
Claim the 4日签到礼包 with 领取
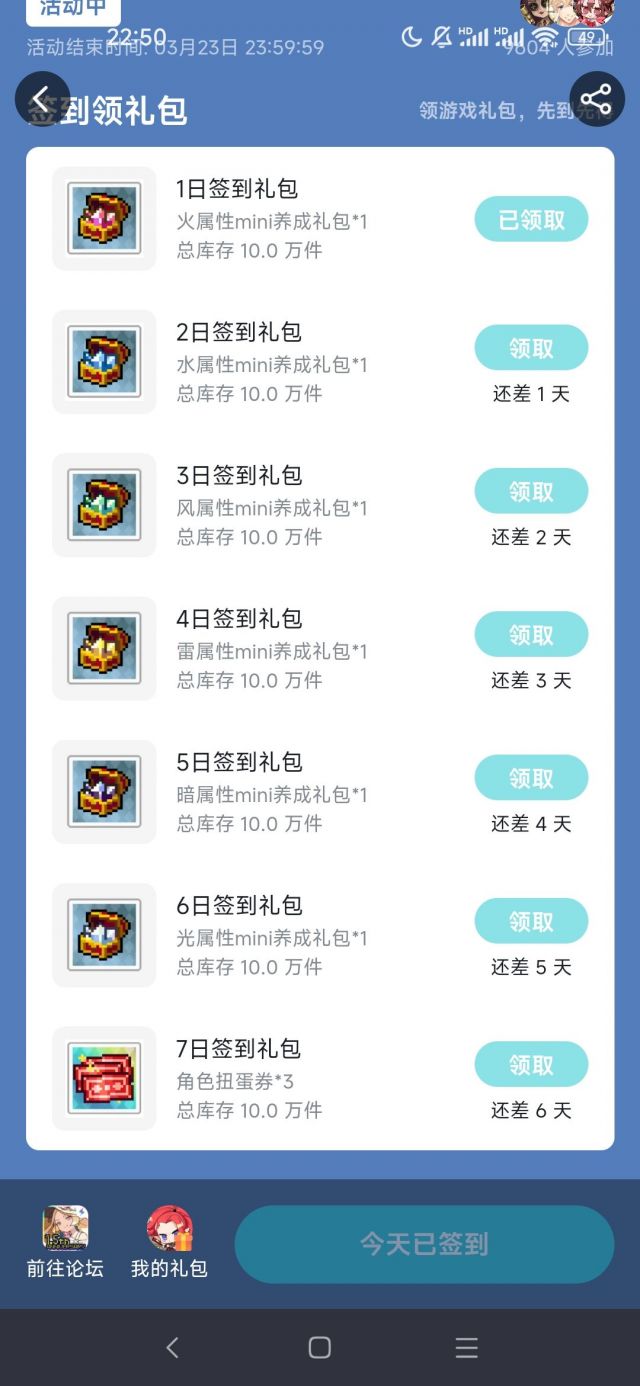pyautogui.click(x=531, y=634)
